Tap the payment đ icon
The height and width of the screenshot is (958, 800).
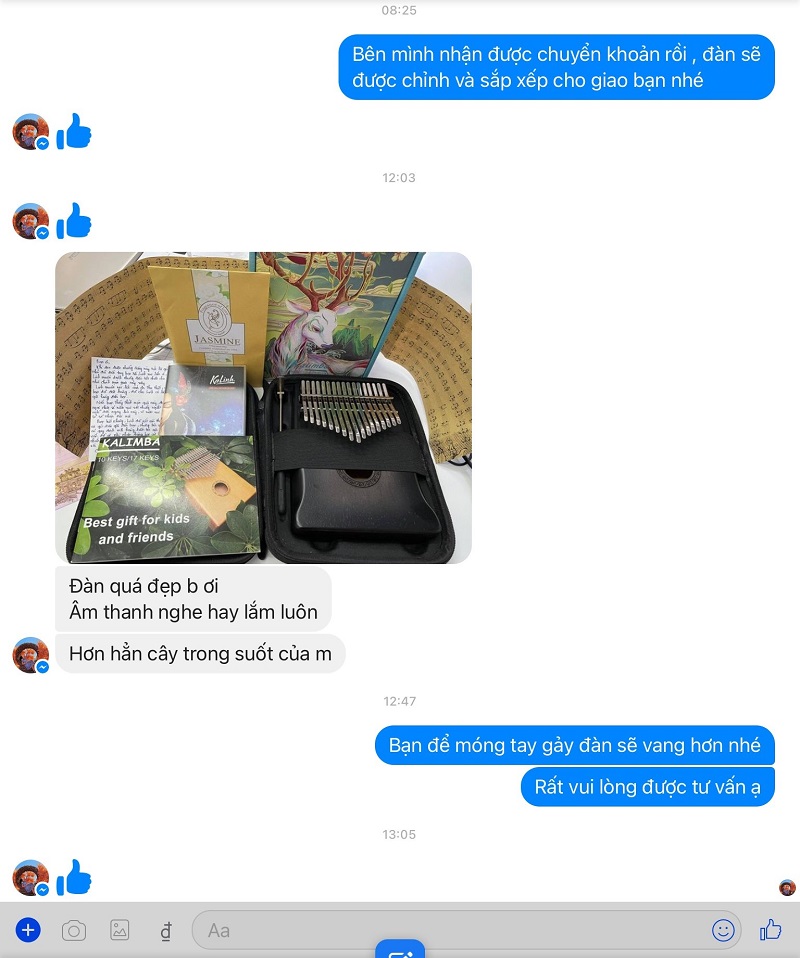(x=165, y=930)
